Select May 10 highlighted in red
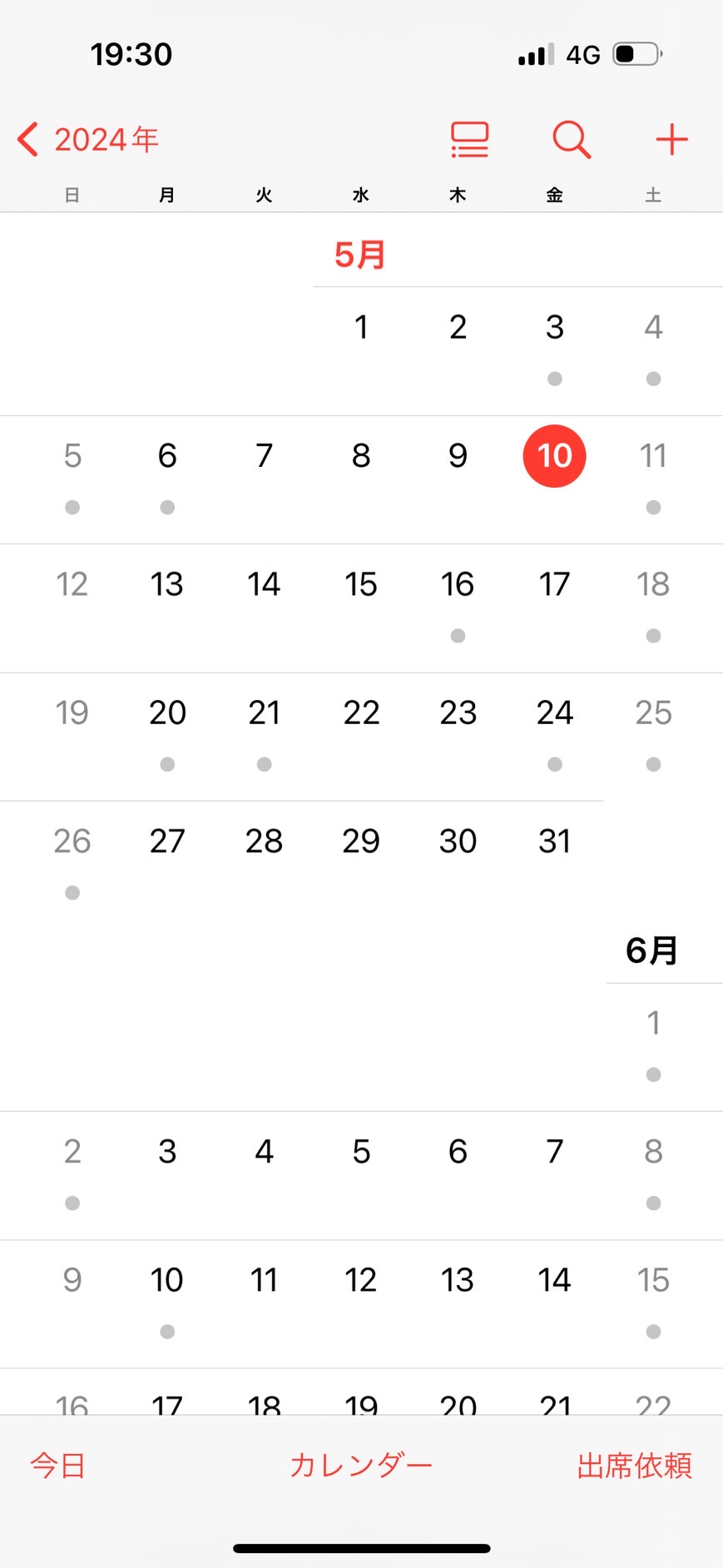Viewport: 723px width, 1568px height. pos(555,455)
